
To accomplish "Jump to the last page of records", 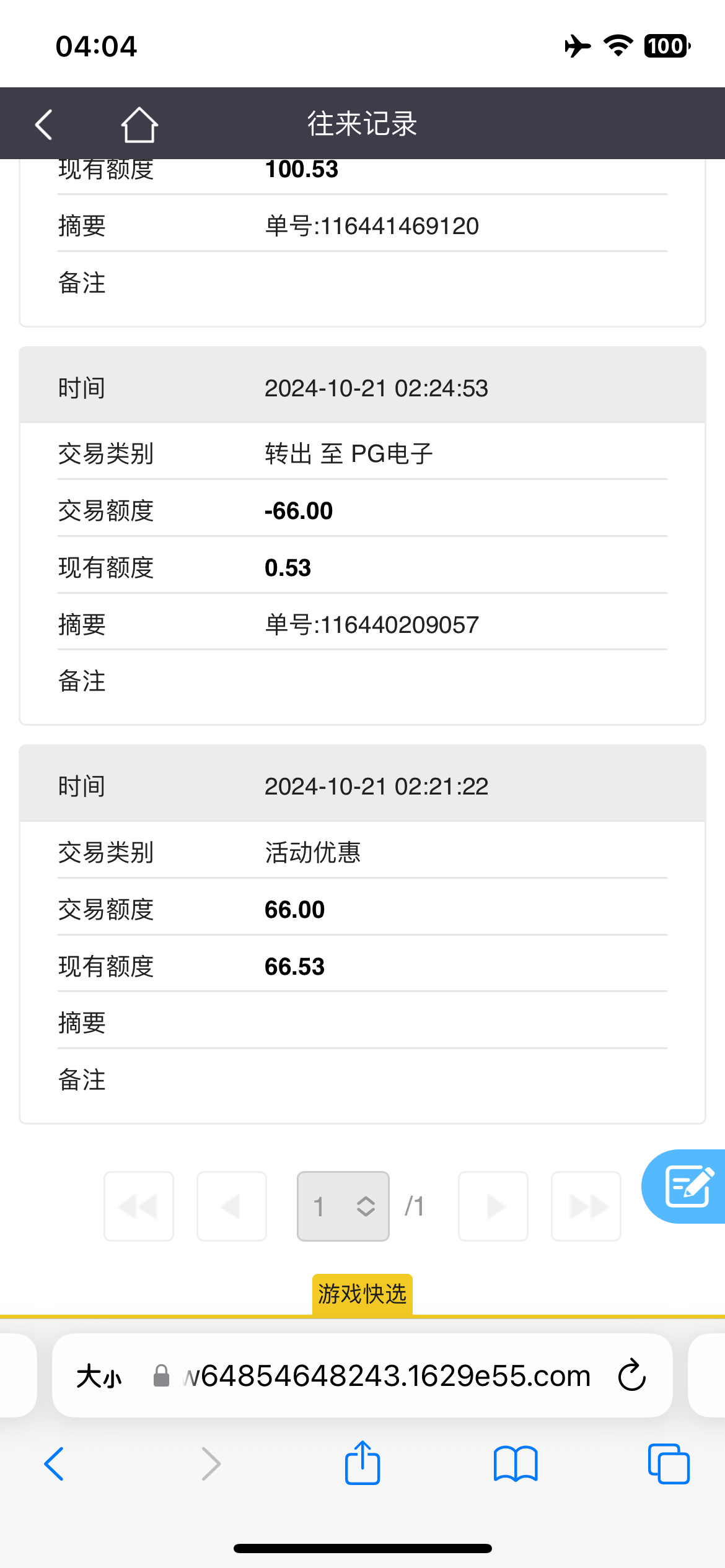I will [x=586, y=1206].
